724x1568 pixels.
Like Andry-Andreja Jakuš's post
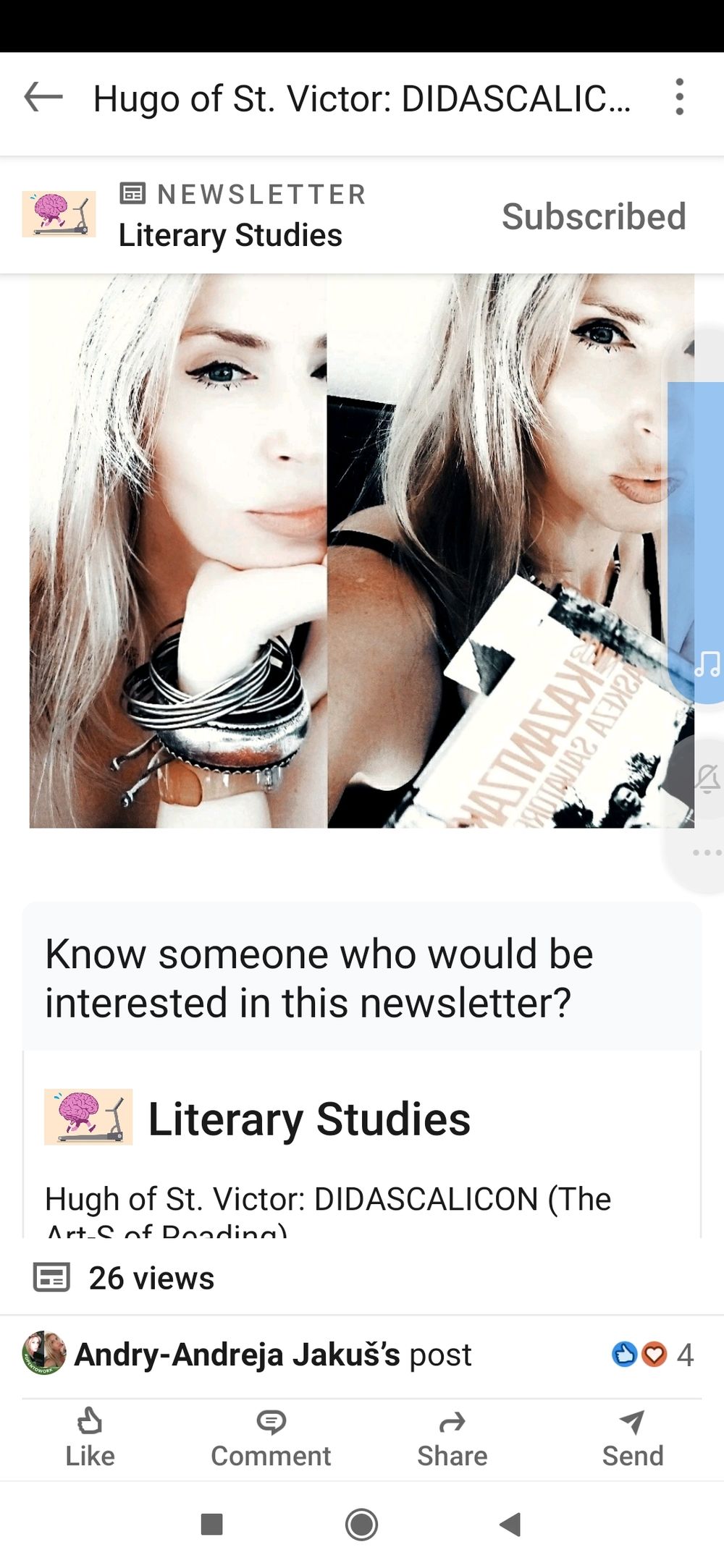90,1438
